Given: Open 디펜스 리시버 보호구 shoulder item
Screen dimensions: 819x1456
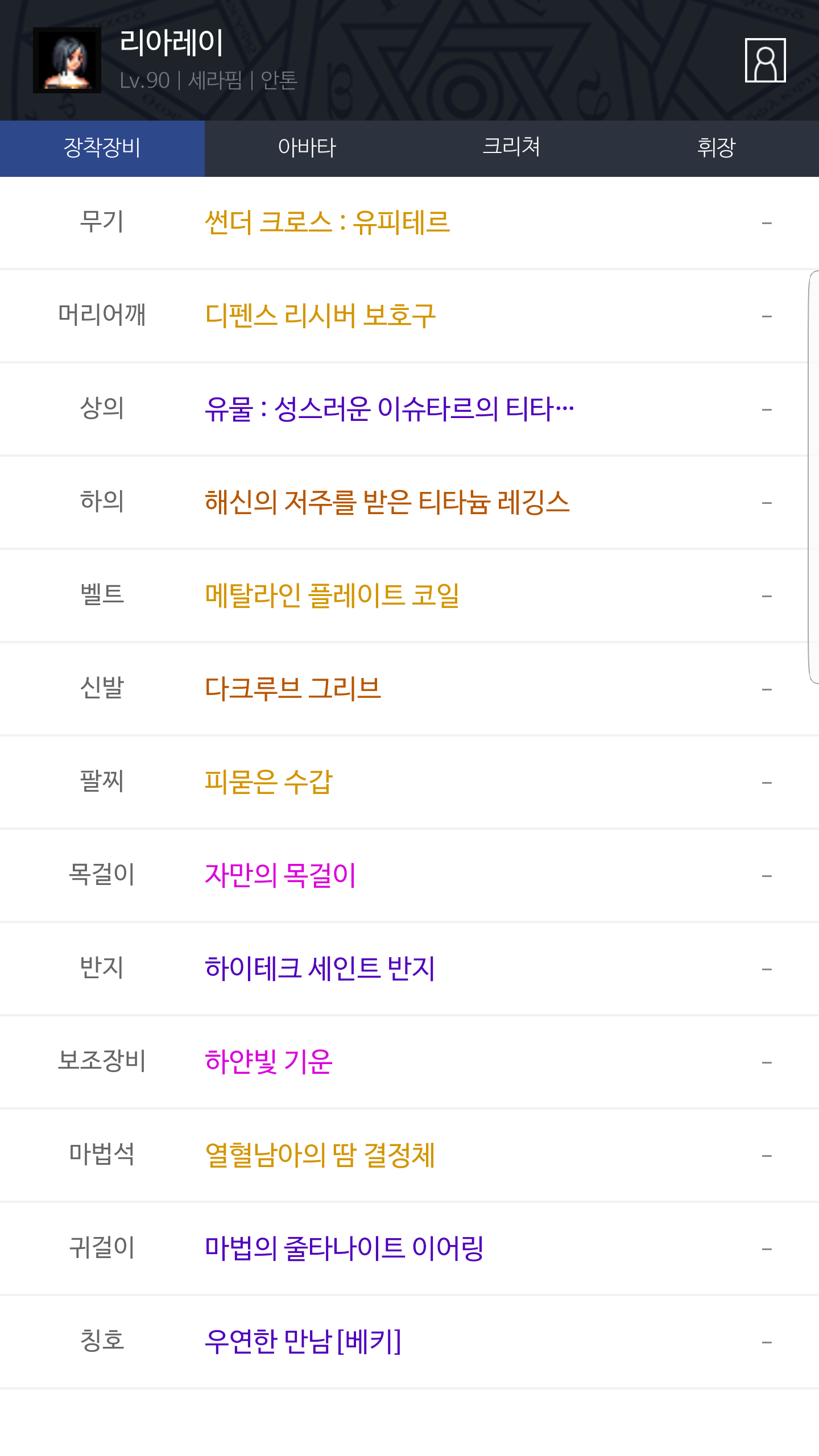Looking at the screenshot, I should 320,316.
